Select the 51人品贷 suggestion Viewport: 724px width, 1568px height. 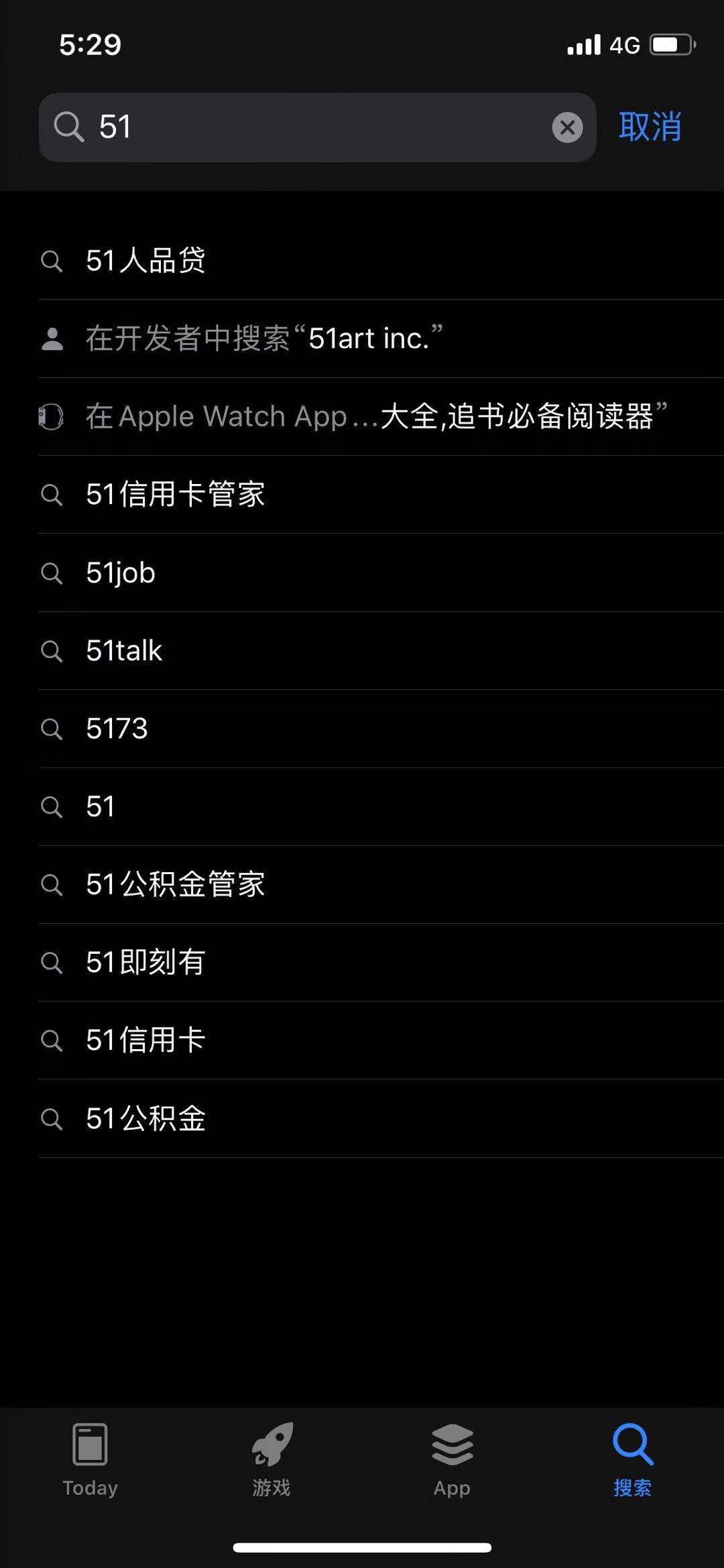(381, 261)
